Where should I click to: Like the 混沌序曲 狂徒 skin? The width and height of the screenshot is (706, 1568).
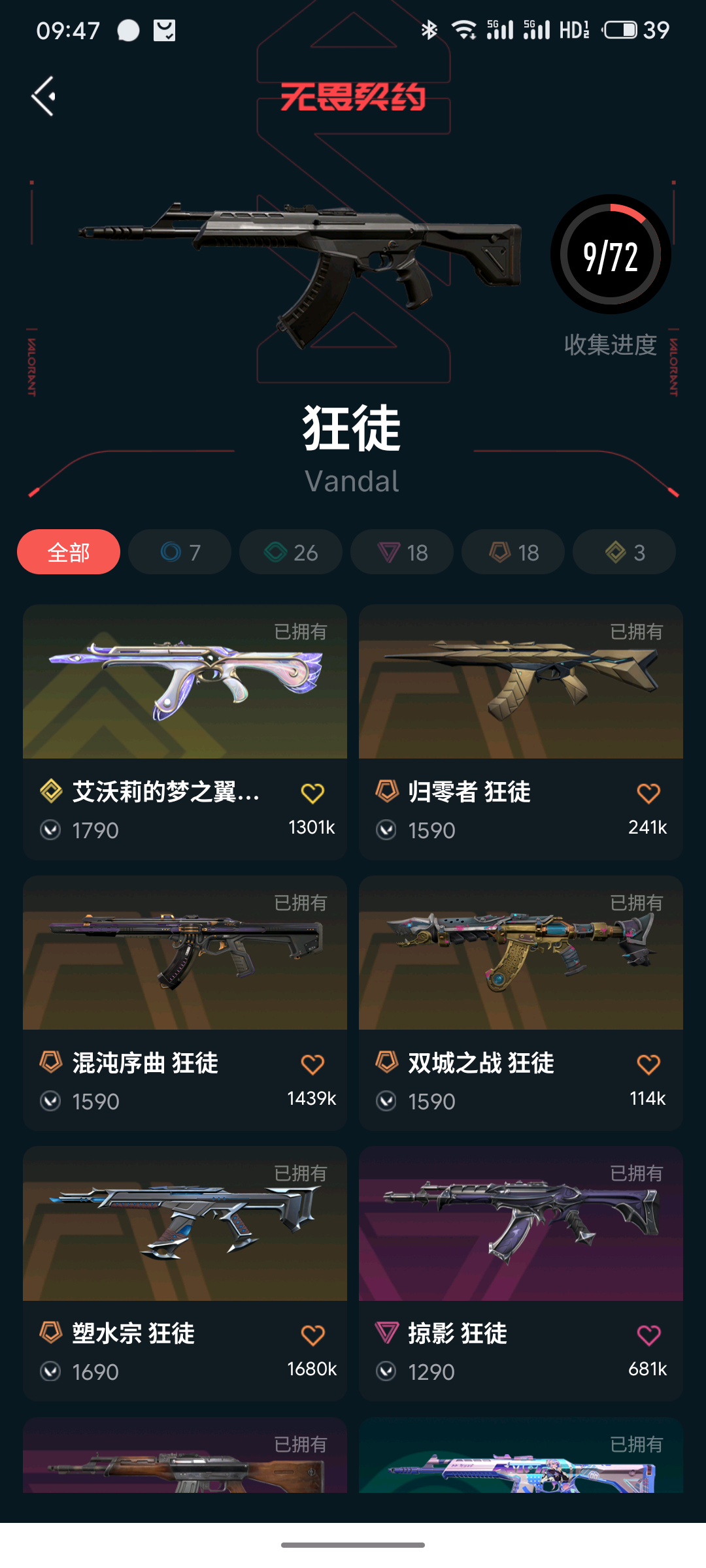pos(312,1064)
